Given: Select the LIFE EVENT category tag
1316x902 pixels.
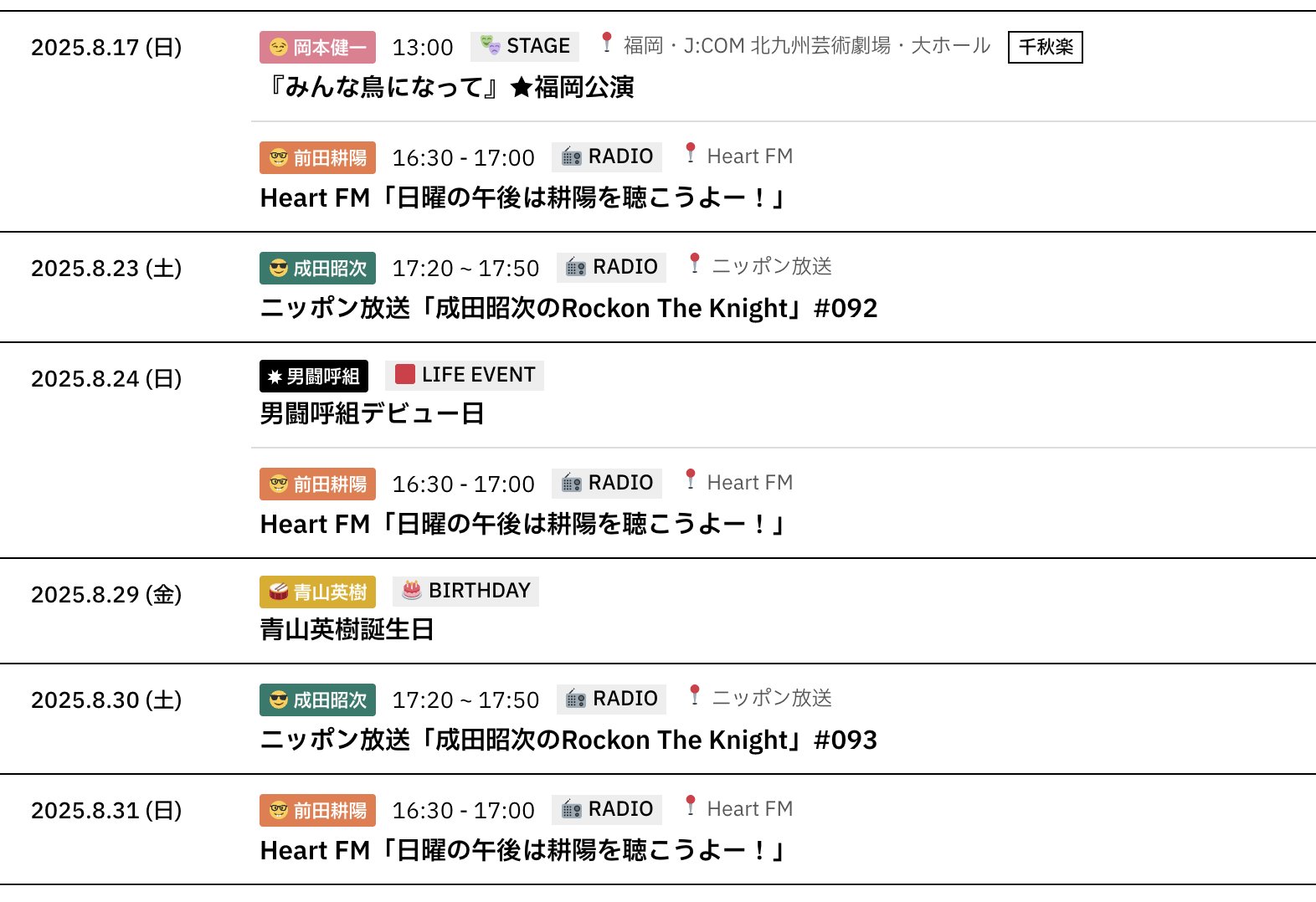Looking at the screenshot, I should point(465,375).
